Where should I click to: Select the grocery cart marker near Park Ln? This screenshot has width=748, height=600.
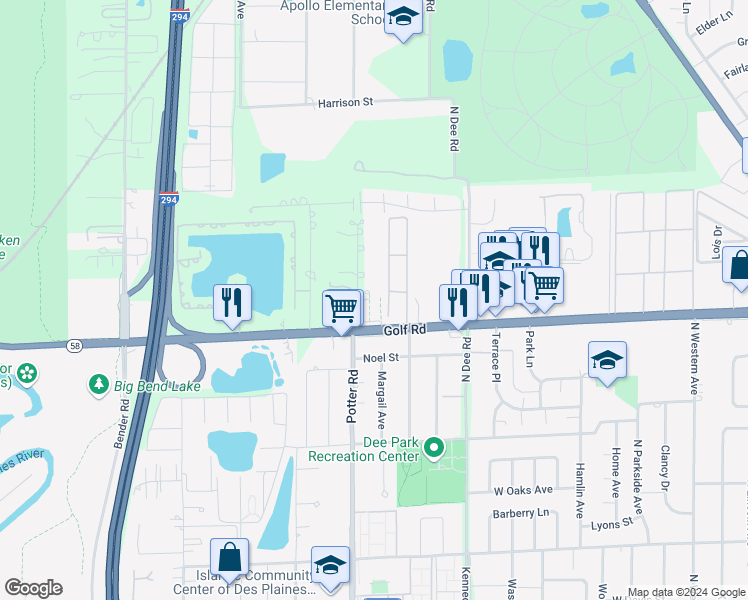tap(545, 285)
